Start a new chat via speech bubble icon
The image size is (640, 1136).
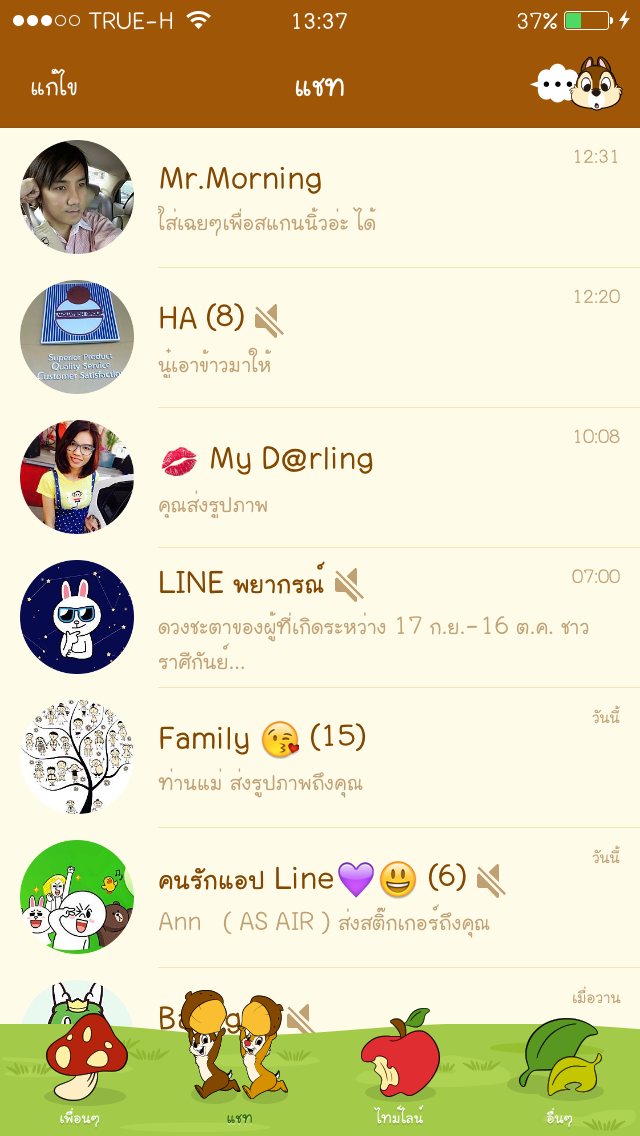[x=556, y=83]
